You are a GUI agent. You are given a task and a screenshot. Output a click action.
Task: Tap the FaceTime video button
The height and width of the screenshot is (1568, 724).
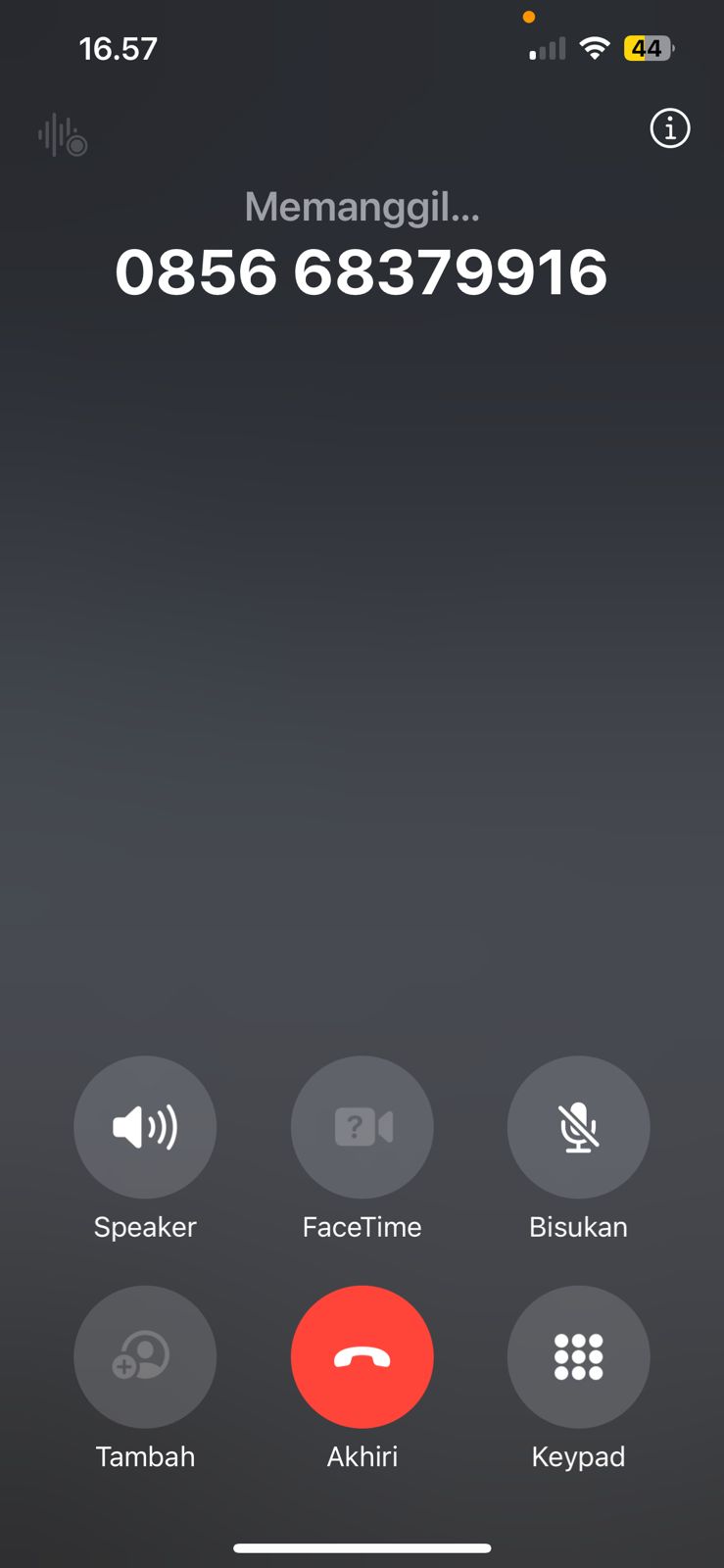[362, 1127]
